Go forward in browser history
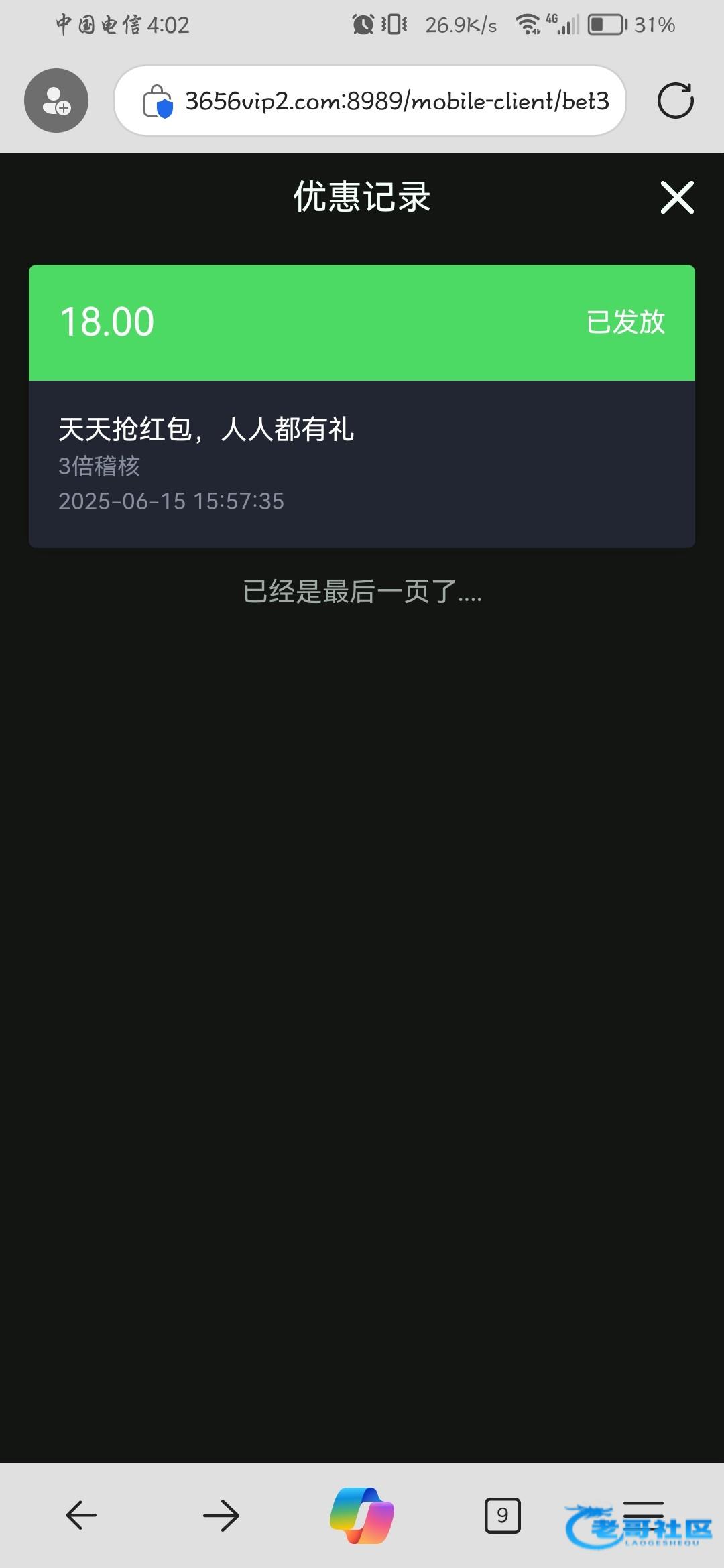724x1568 pixels. (x=221, y=1515)
